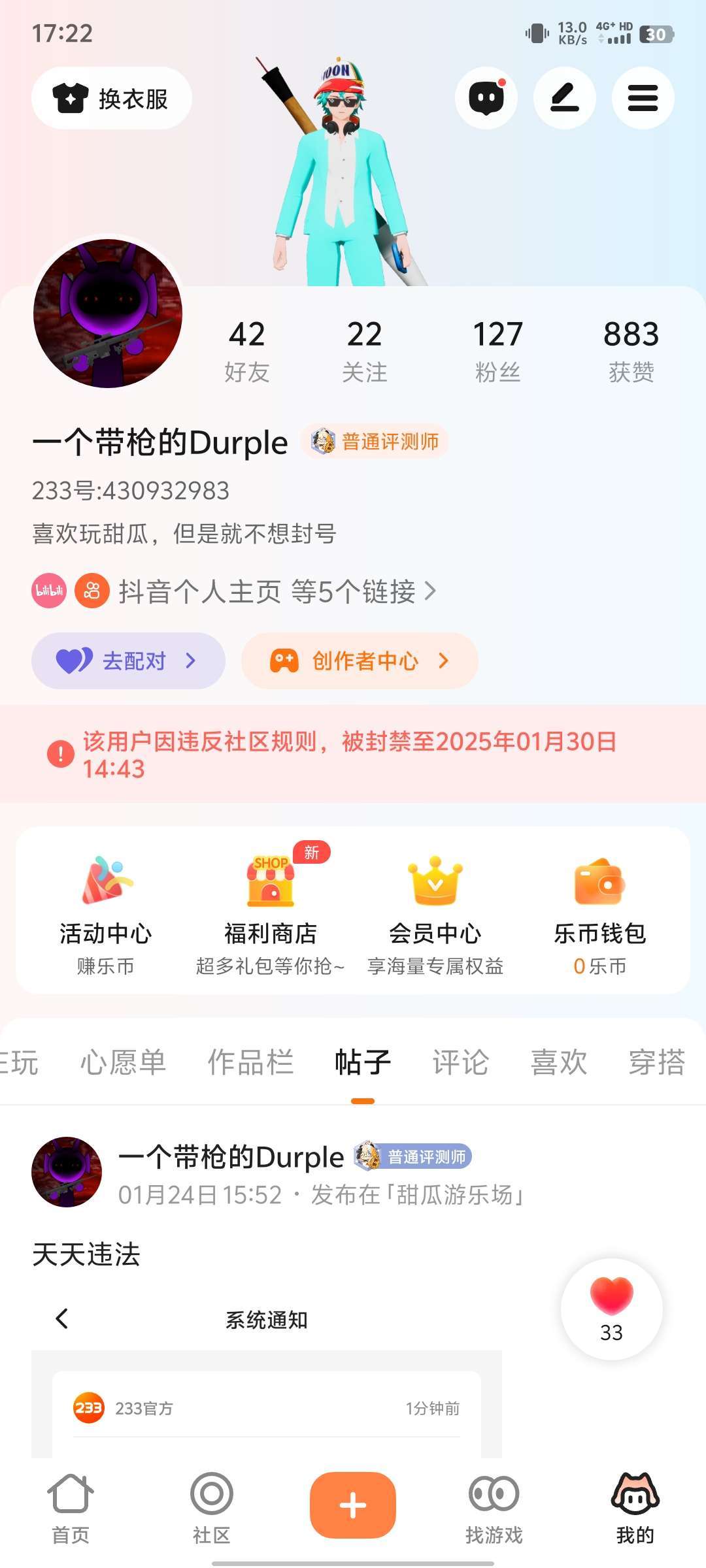Switch to the 评论 tab

(461, 1062)
